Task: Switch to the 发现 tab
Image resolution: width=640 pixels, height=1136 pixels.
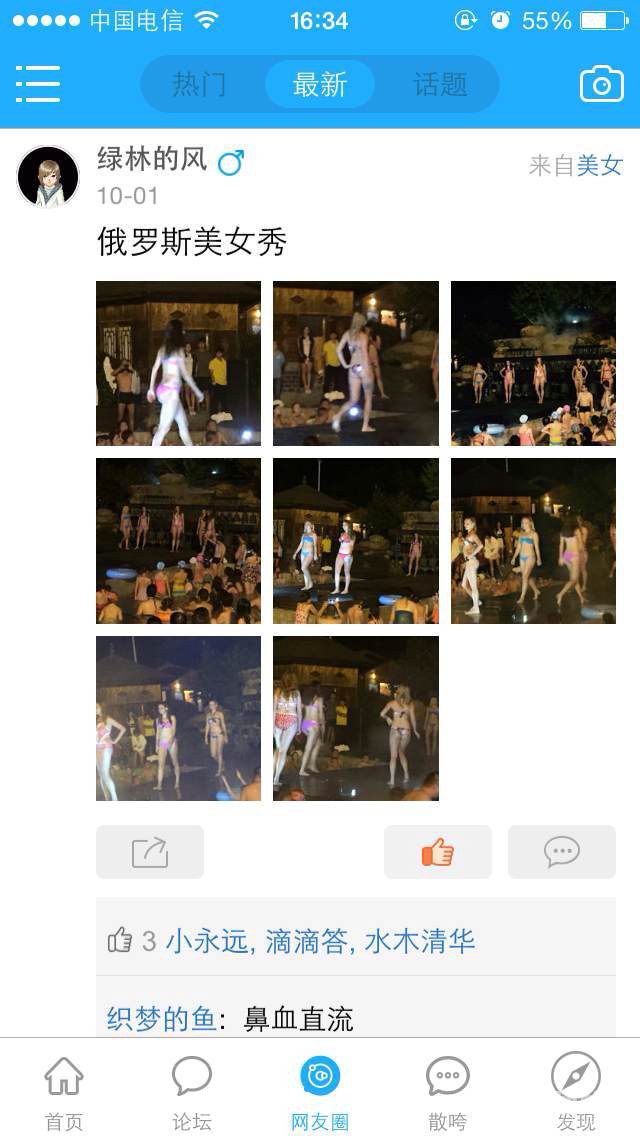Action: coord(575,1092)
